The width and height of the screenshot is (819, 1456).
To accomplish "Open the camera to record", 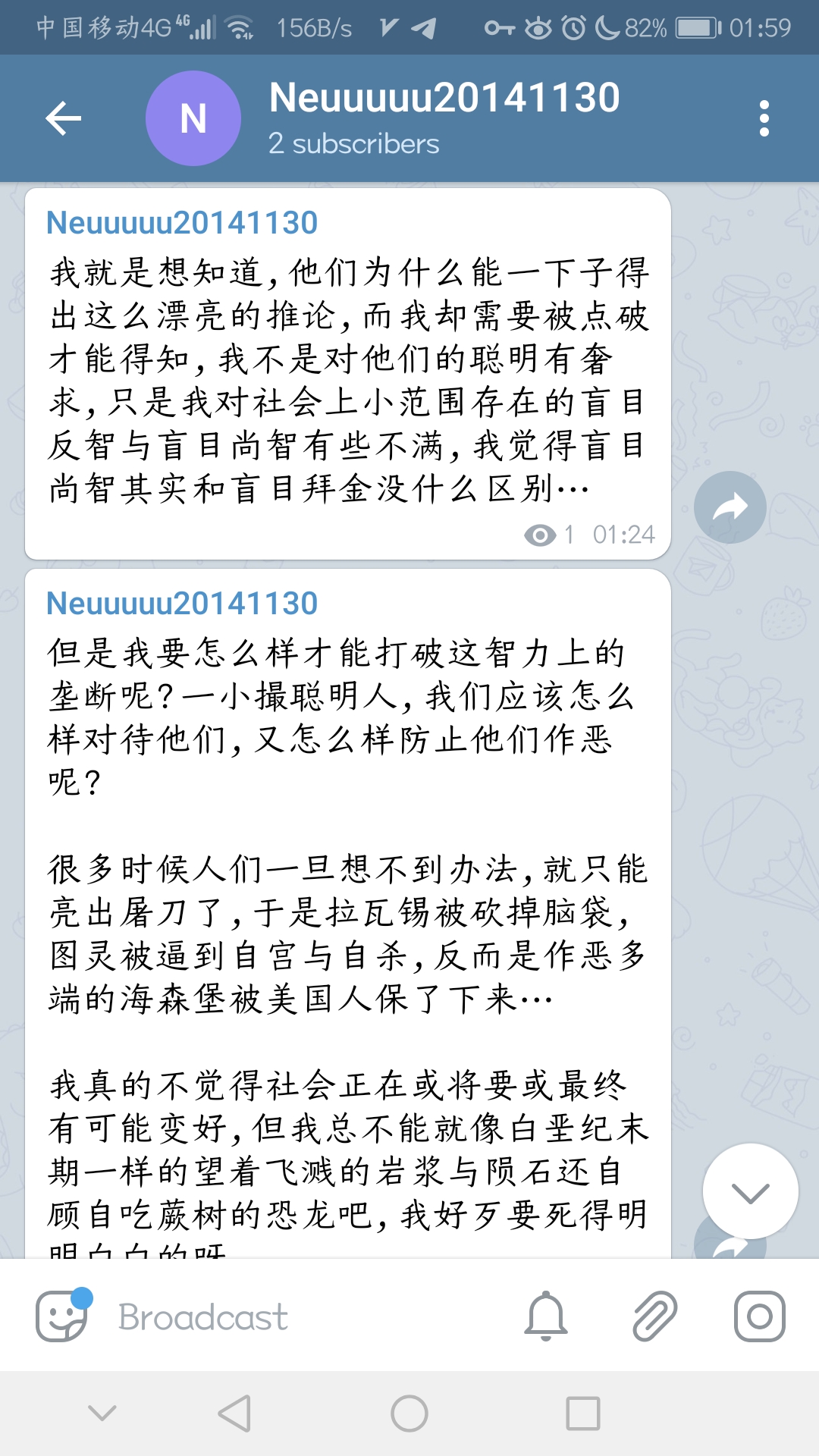I will point(759,1316).
